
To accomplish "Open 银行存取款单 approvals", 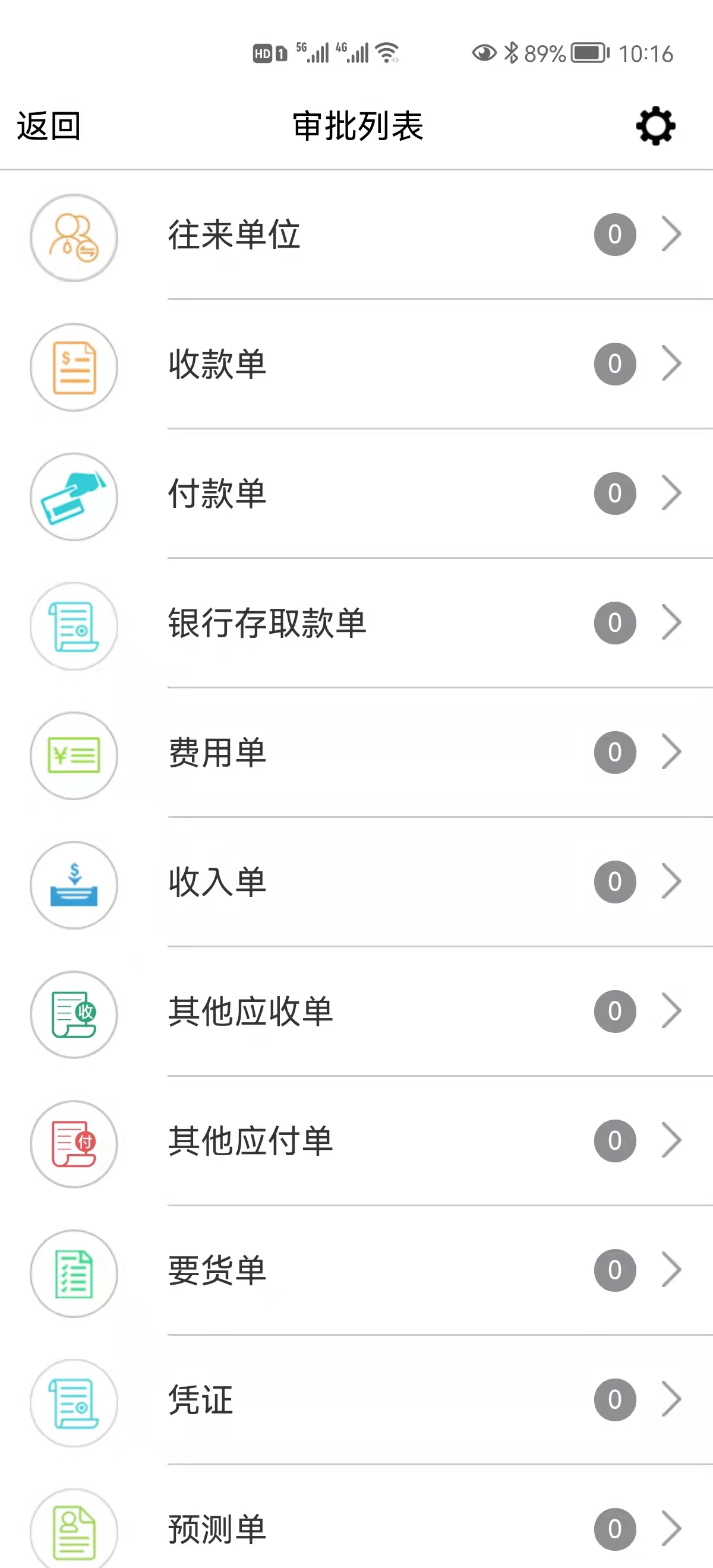I will tap(356, 623).
